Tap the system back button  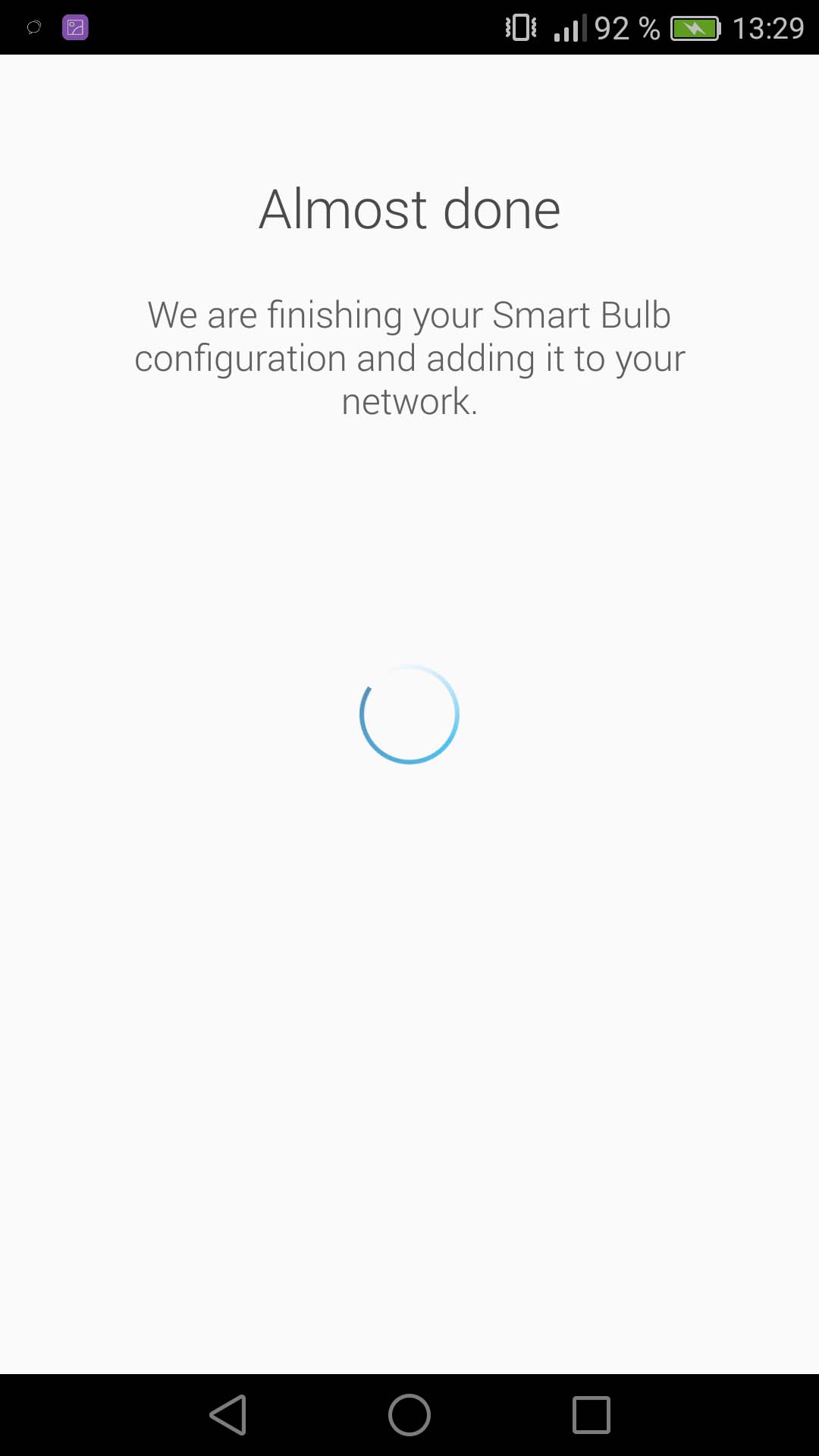(228, 1415)
